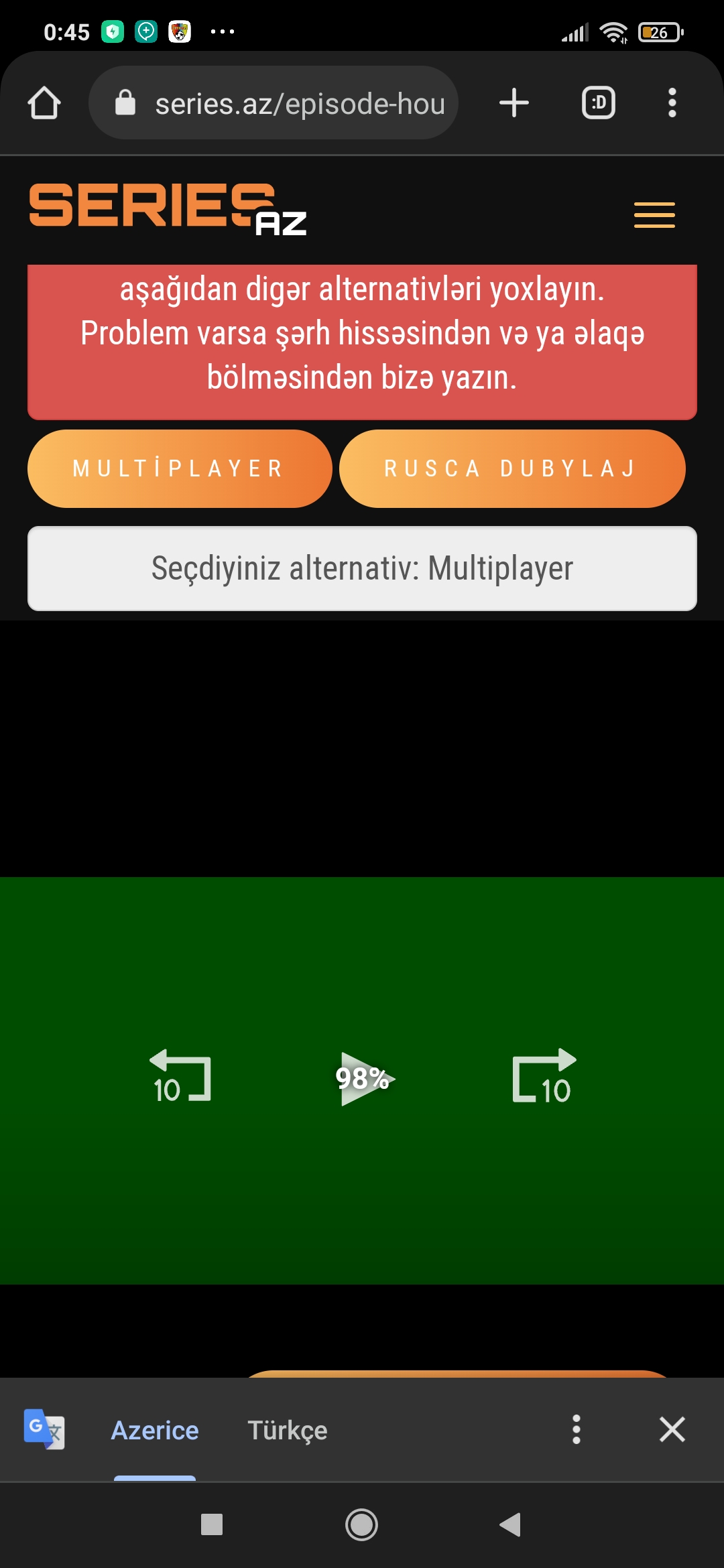724x1568 pixels.
Task: Open translate bar options menu
Action: pos(576,1429)
